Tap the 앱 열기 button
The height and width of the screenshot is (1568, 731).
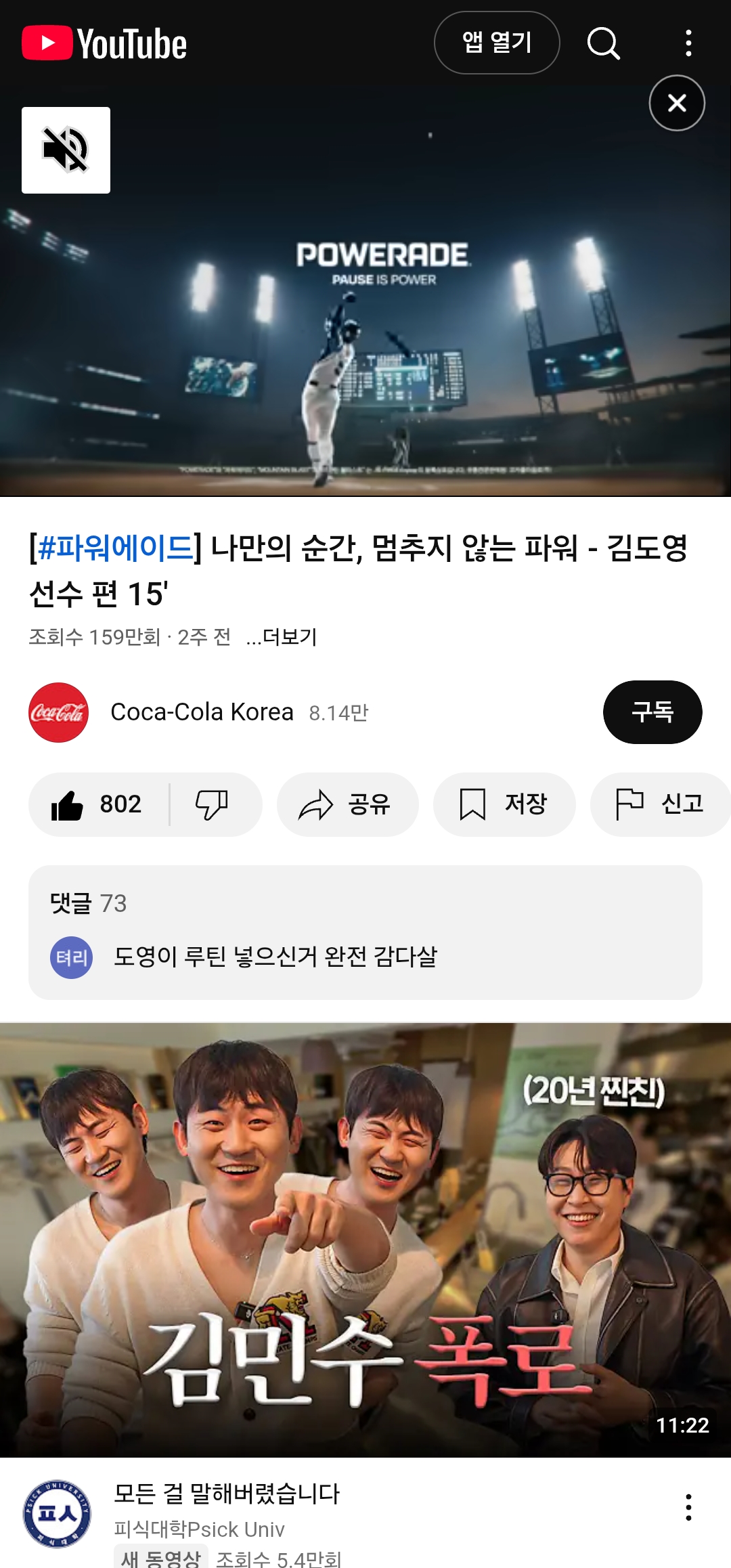(x=496, y=43)
